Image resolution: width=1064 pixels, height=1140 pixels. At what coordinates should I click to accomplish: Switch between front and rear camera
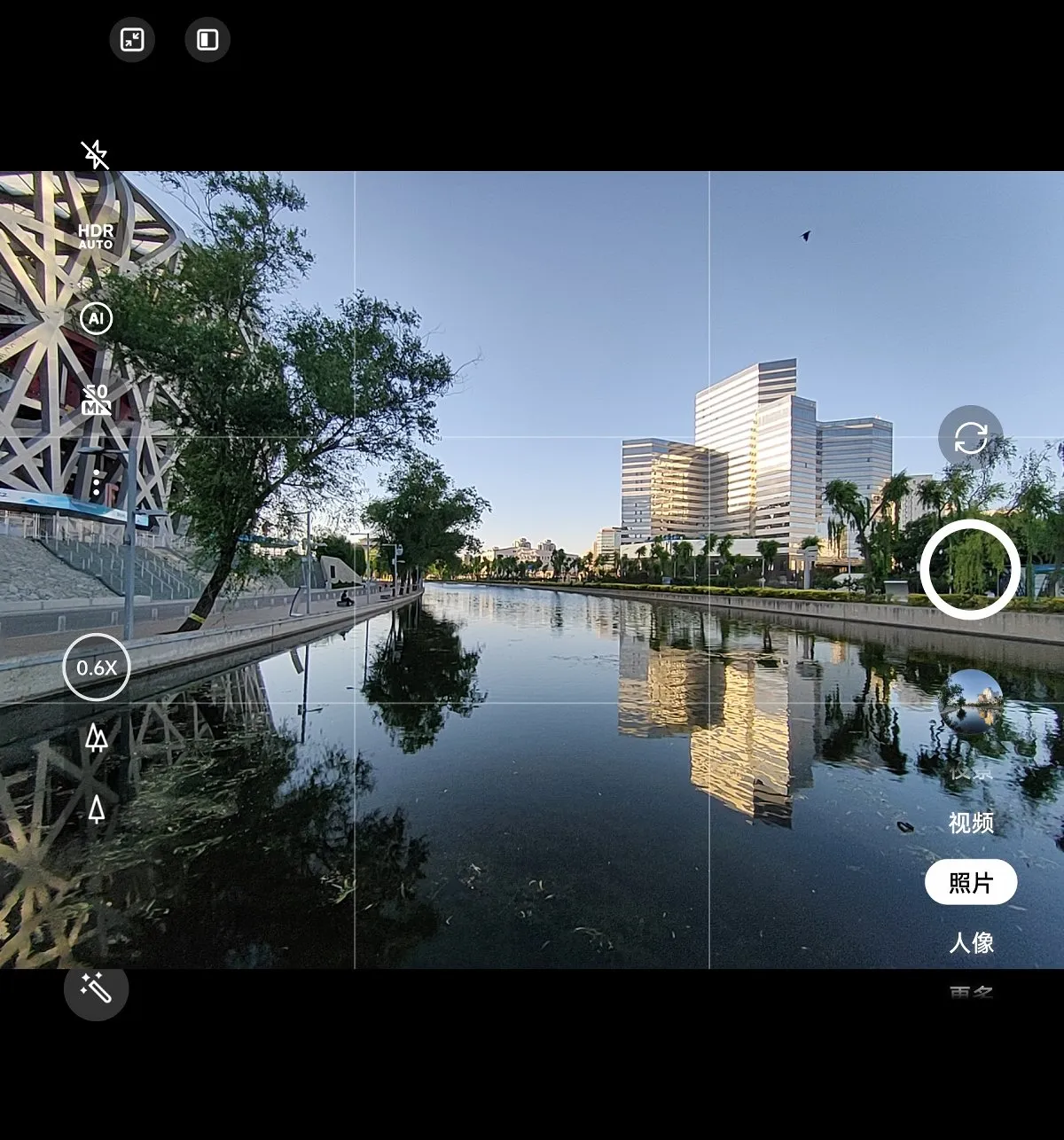pos(970,438)
